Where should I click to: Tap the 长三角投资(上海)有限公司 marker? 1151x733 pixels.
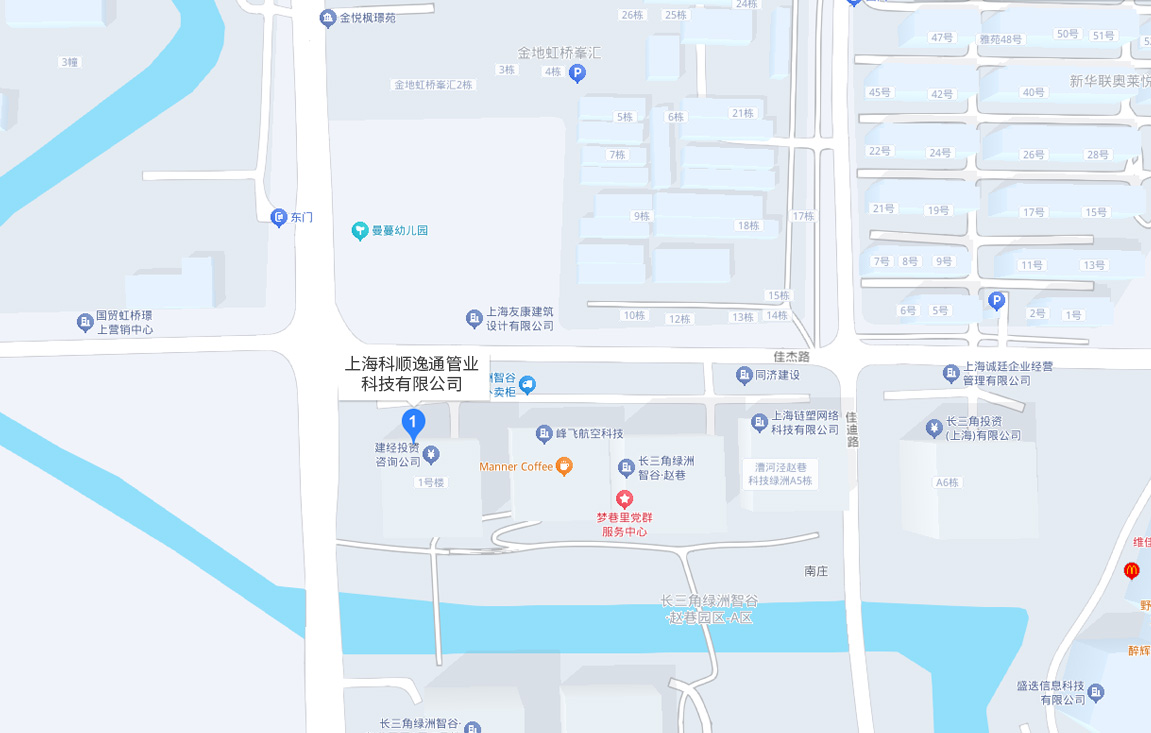coord(933,428)
